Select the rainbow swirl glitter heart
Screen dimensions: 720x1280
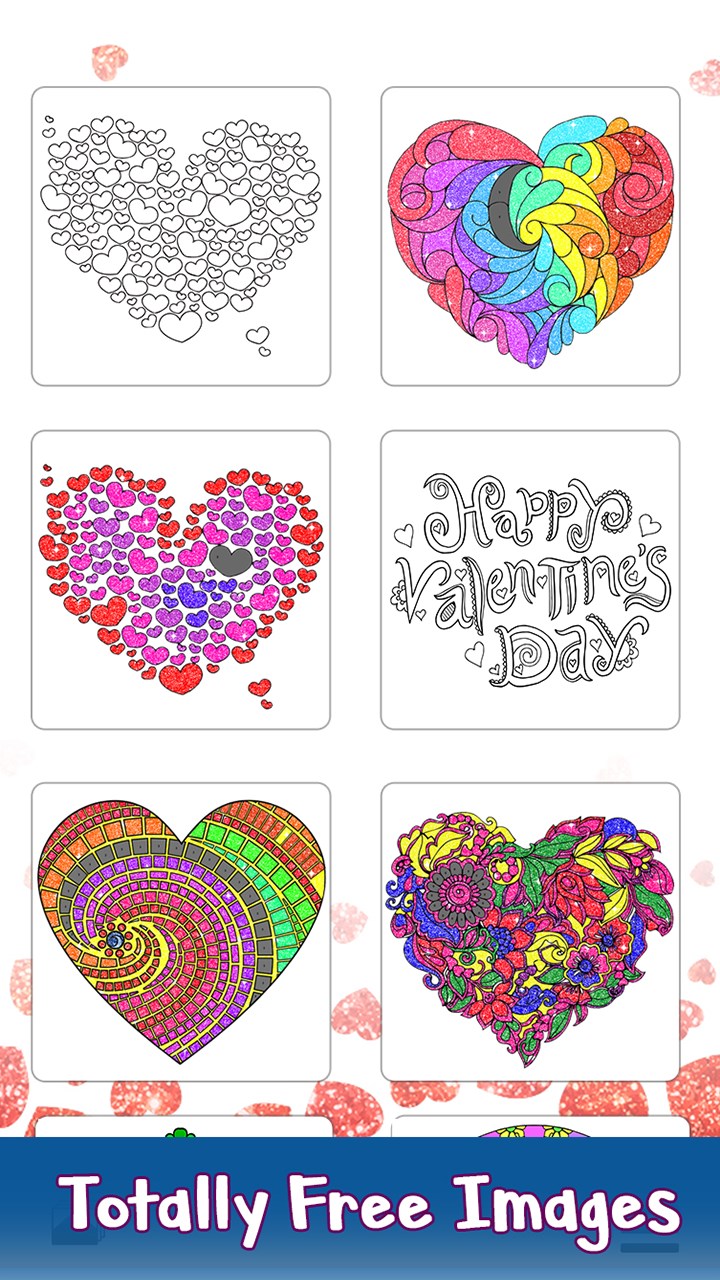point(530,236)
